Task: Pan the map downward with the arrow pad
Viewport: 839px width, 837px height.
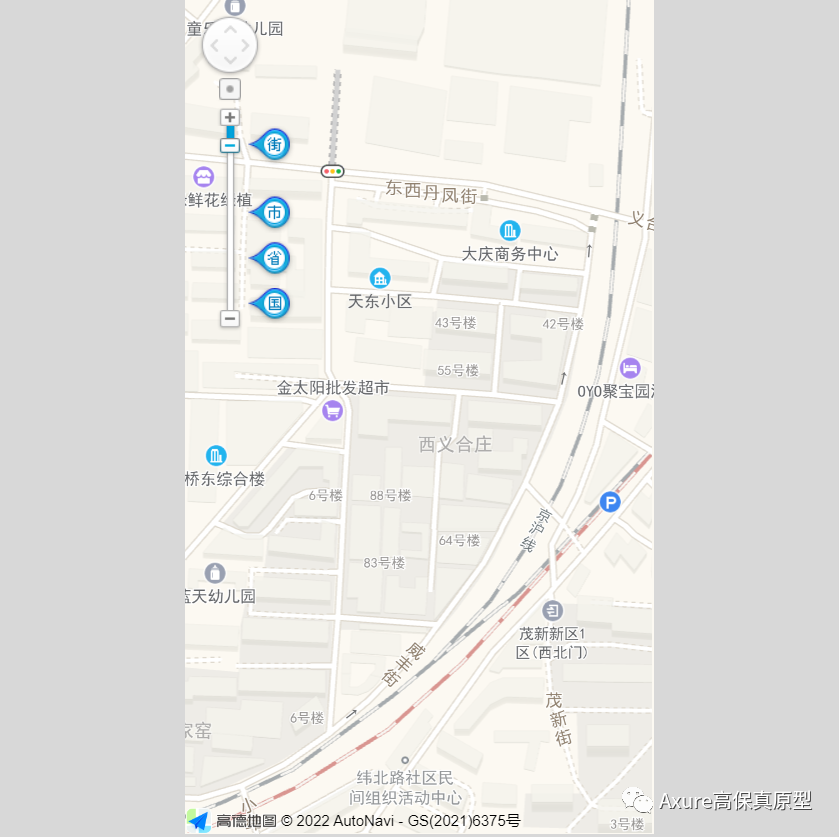Action: (230, 61)
